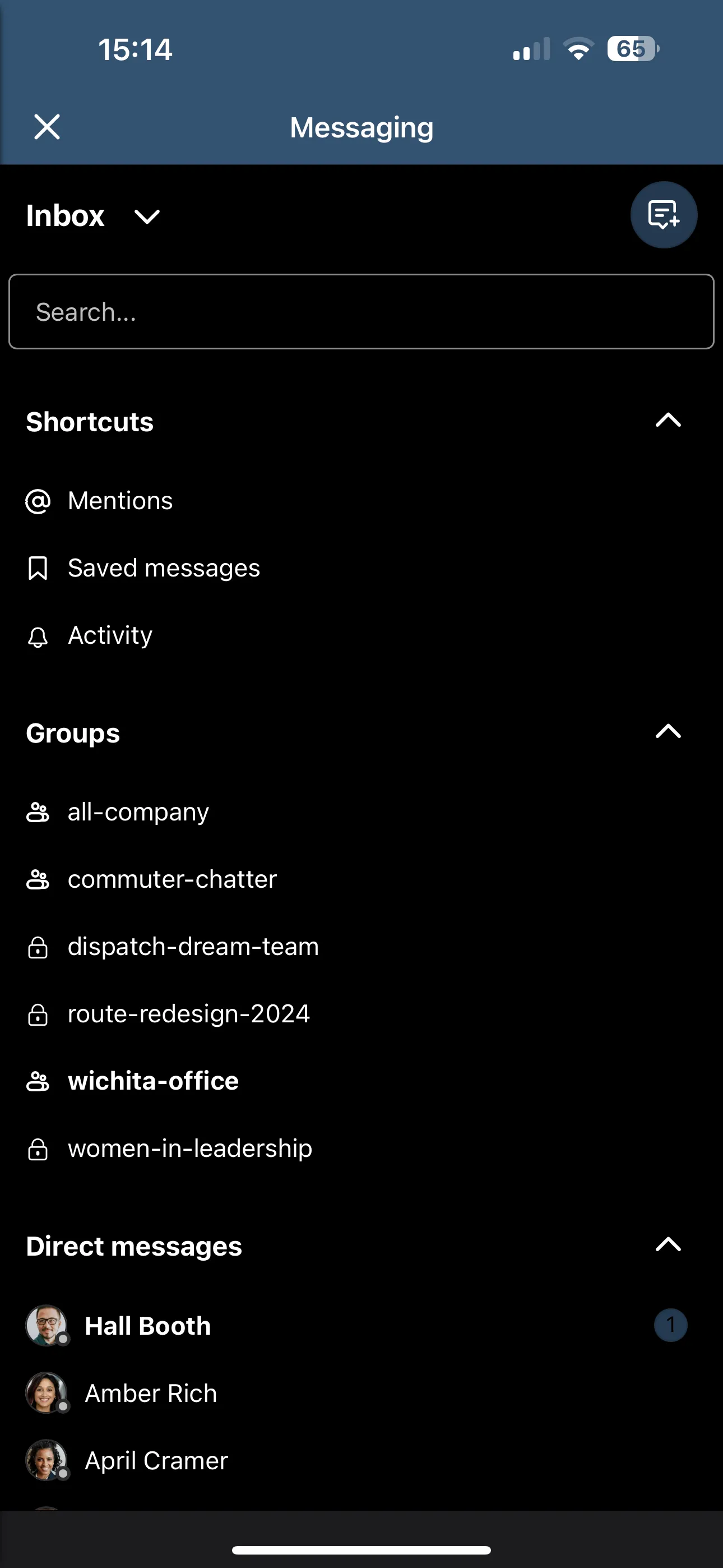Click inside the Search field
The width and height of the screenshot is (723, 1568).
(361, 312)
